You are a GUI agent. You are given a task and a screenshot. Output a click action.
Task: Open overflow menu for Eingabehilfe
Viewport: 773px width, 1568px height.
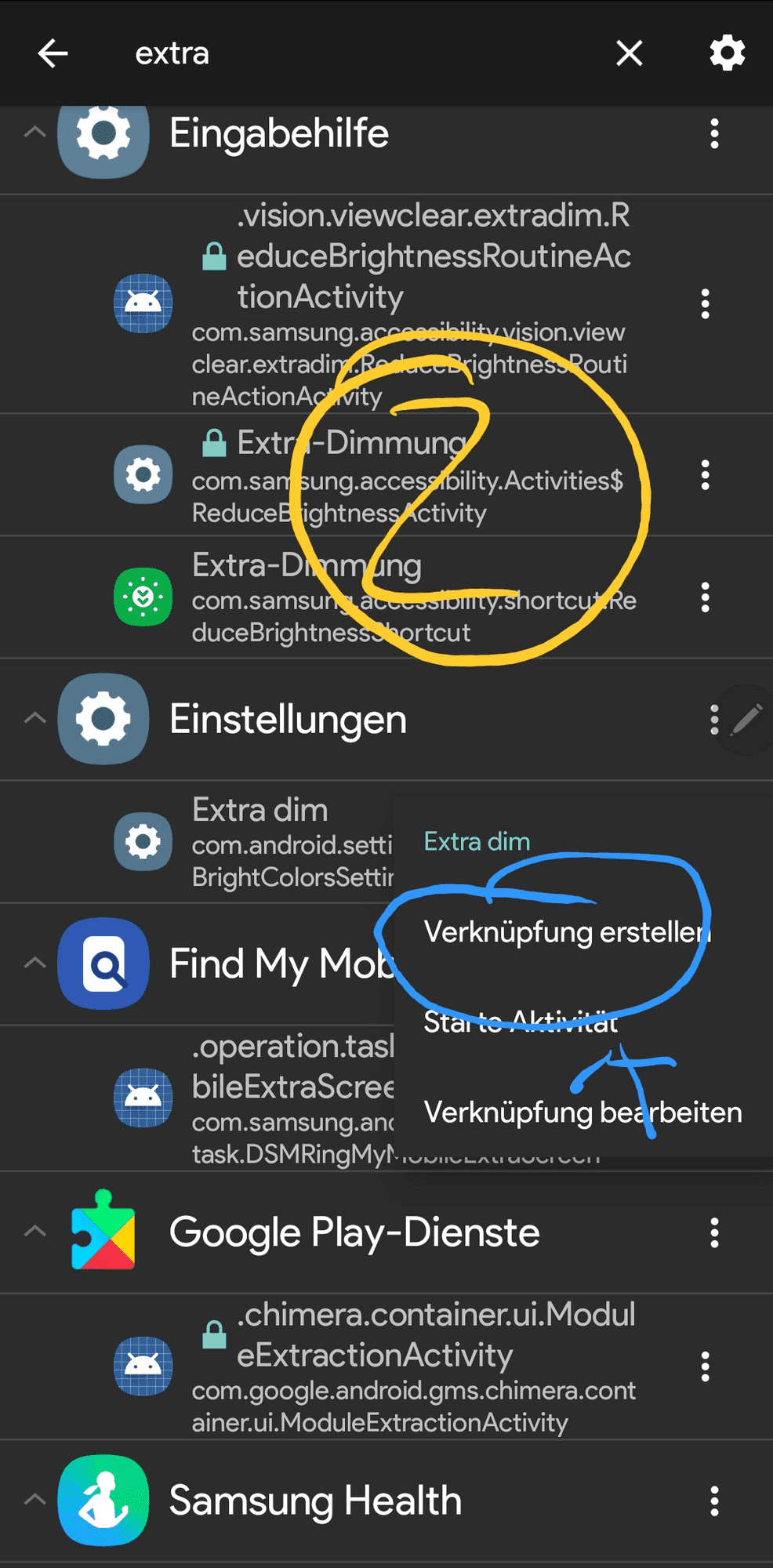pyautogui.click(x=714, y=134)
